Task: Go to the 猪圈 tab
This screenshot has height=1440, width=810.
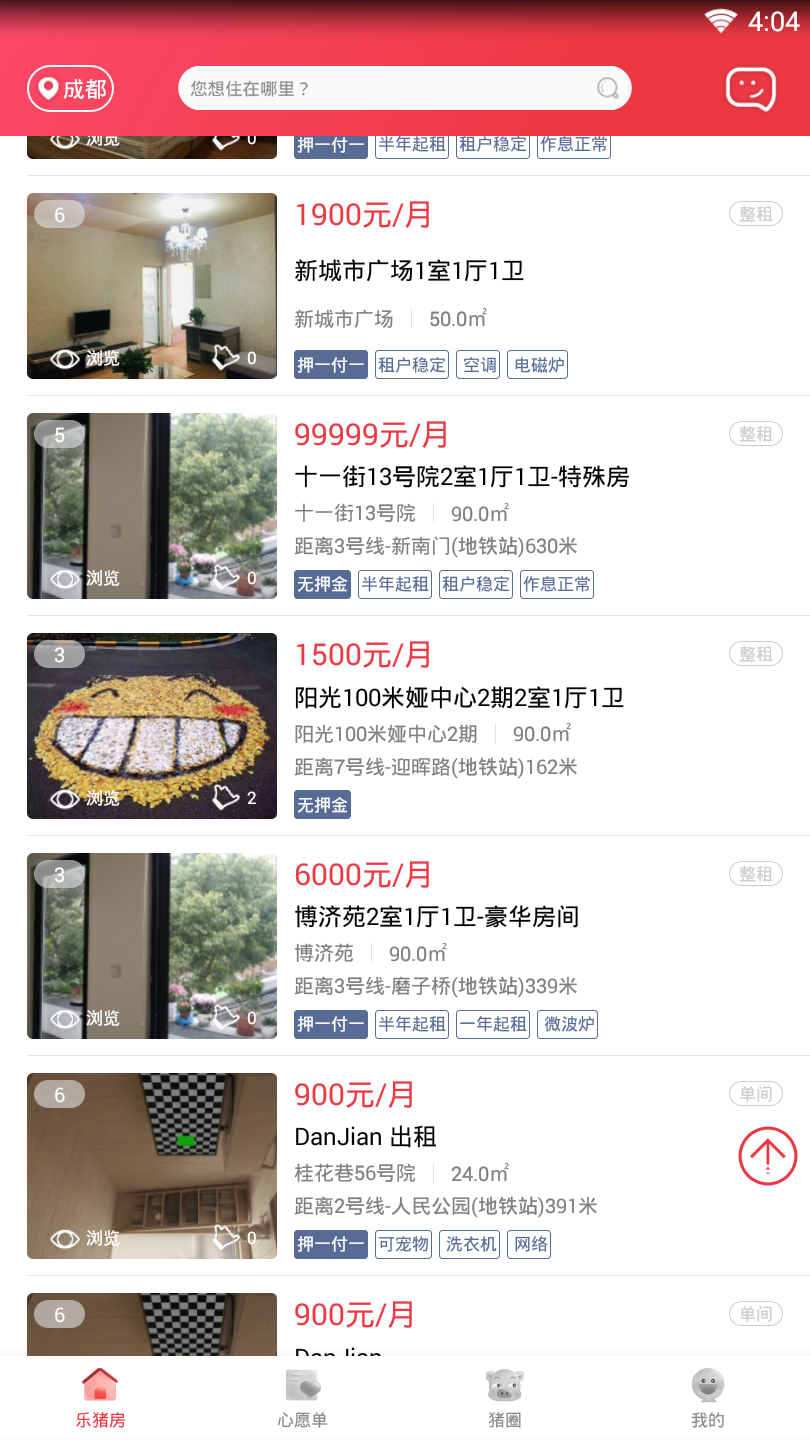Action: point(505,1398)
